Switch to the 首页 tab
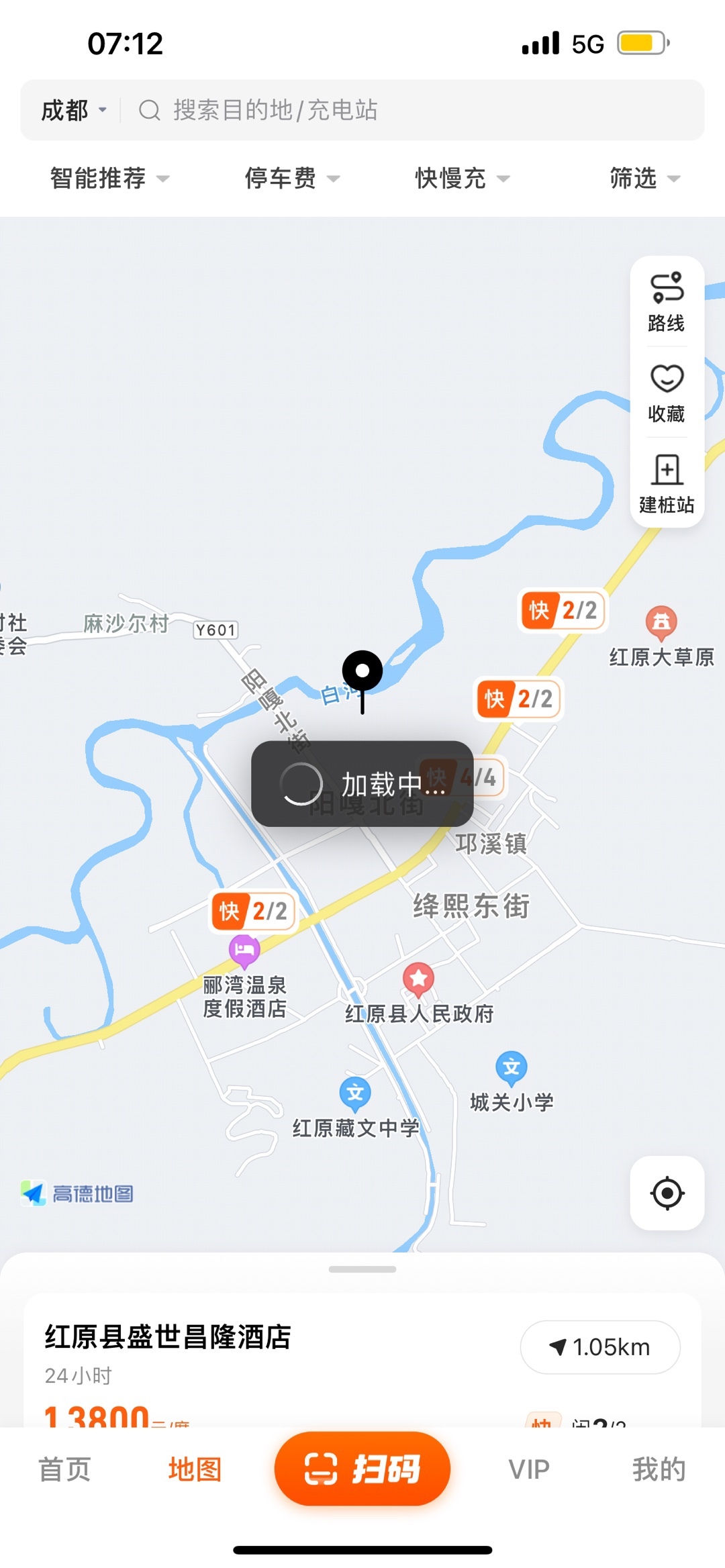 point(64,1469)
